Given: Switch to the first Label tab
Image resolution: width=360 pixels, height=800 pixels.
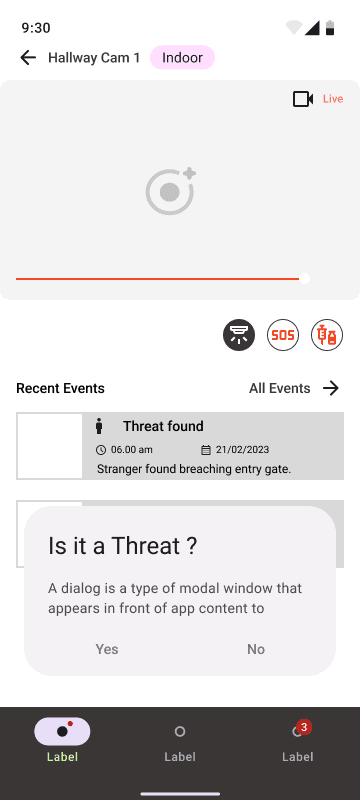Looking at the screenshot, I should [62, 740].
